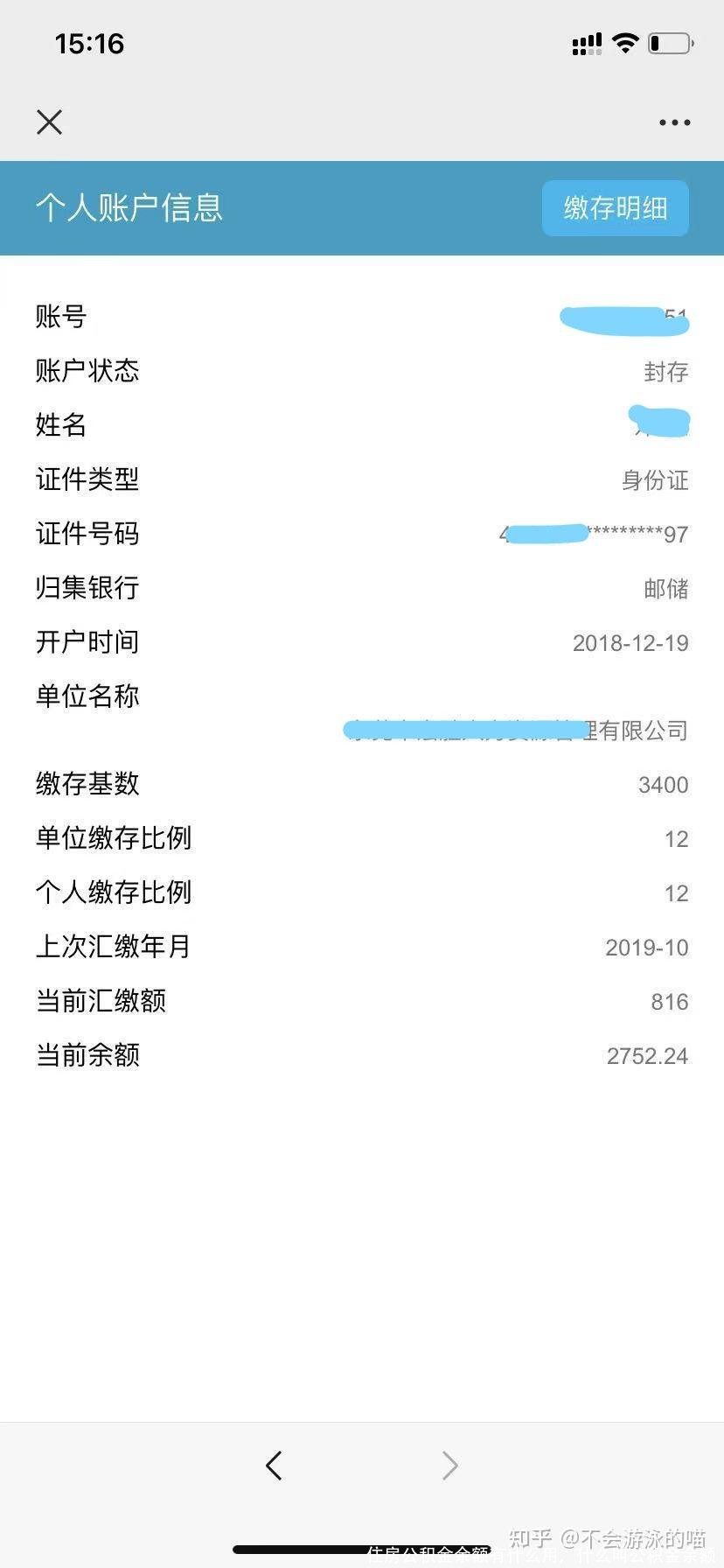Close the page with the X icon
This screenshot has width=724, height=1568.
50,122
